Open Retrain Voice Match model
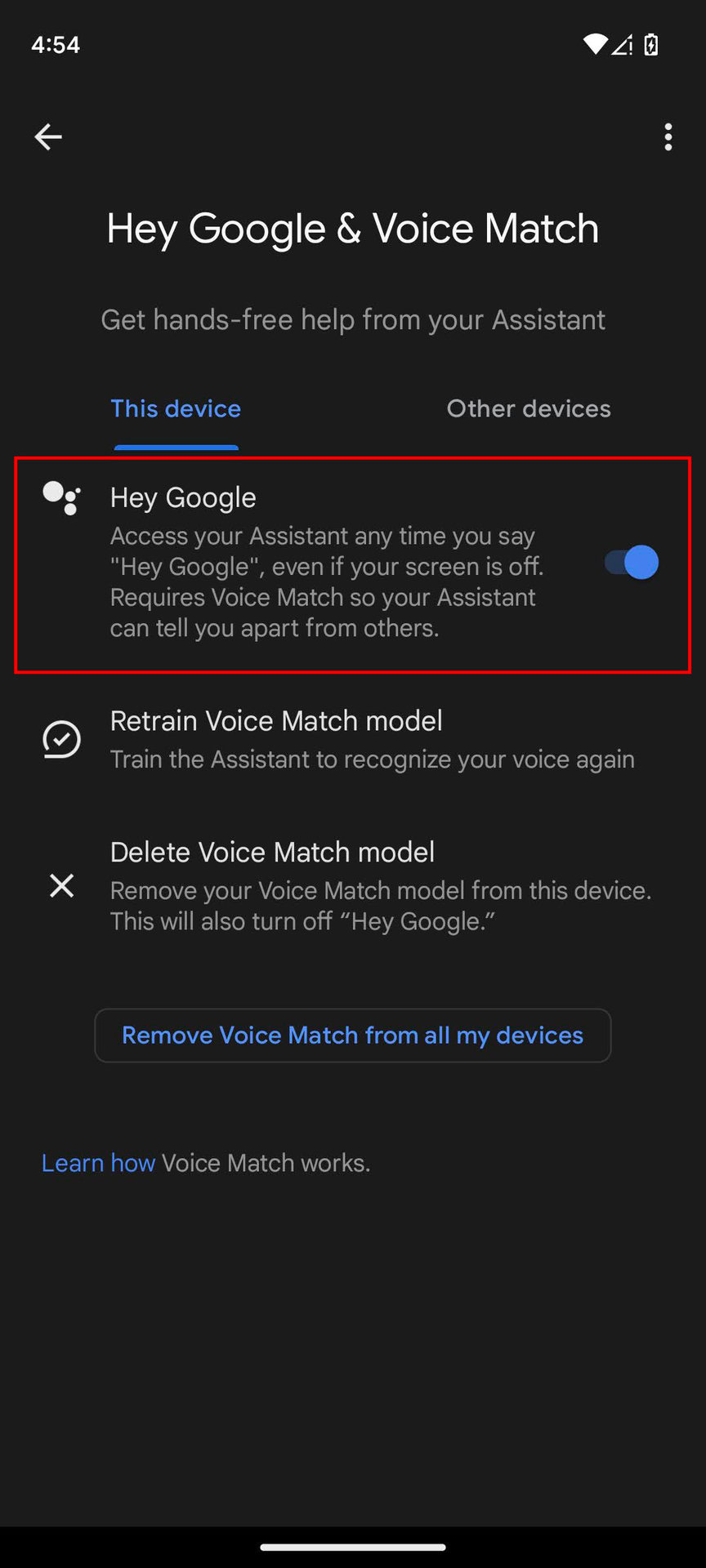This screenshot has width=706, height=1568. click(353, 739)
